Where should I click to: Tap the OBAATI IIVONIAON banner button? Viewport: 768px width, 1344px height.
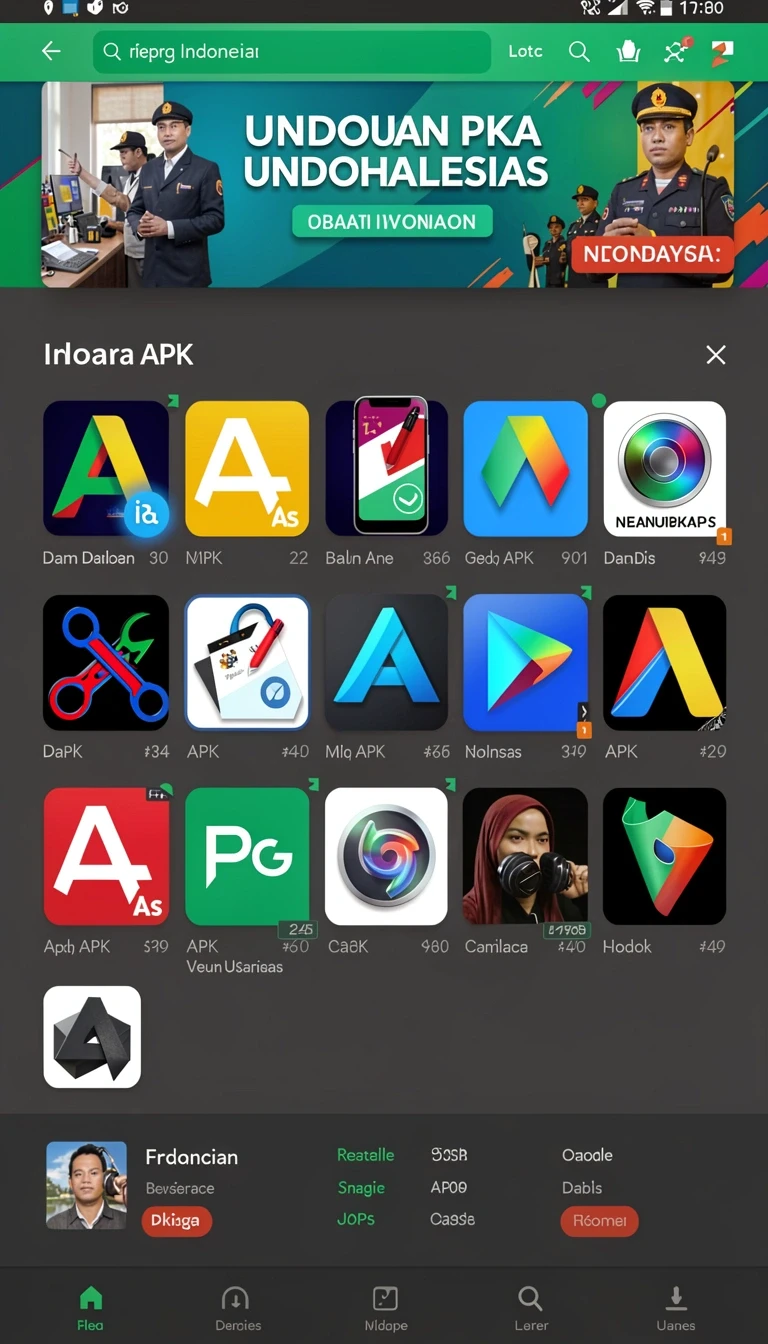(392, 222)
